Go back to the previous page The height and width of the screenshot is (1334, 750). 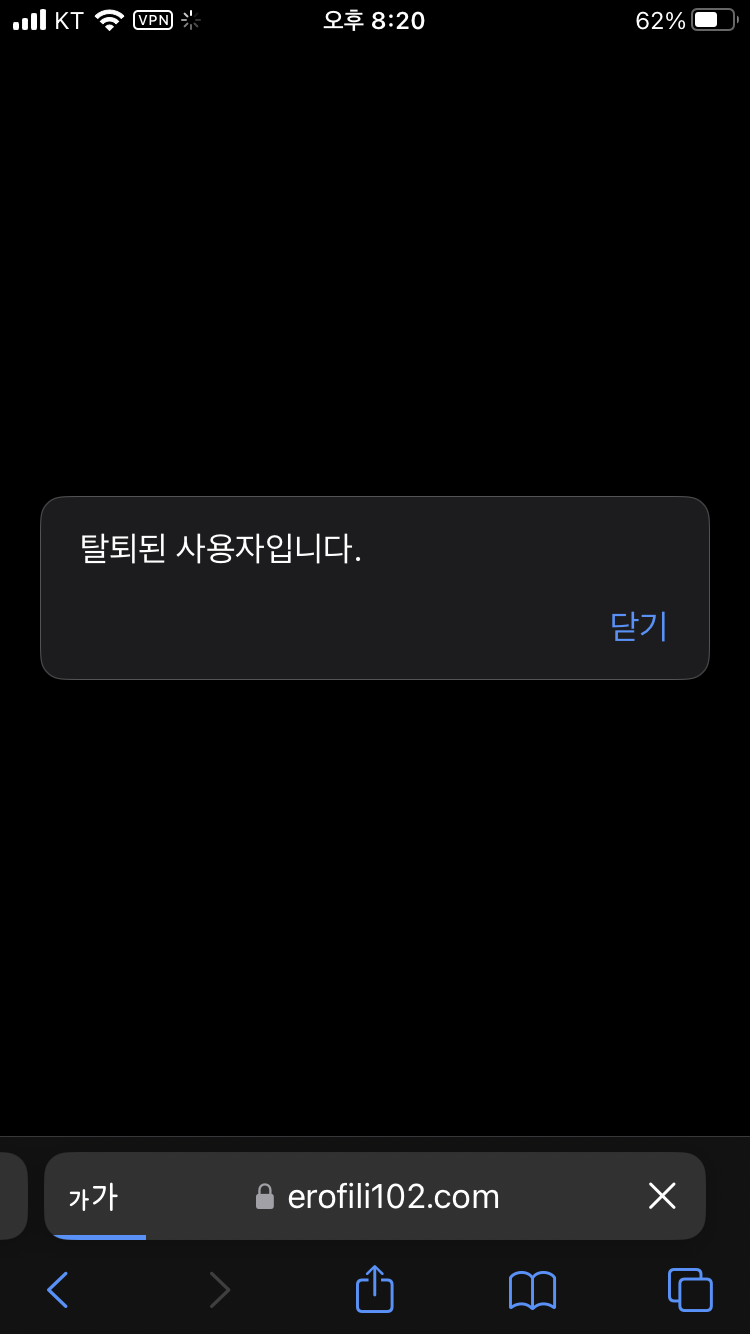(x=58, y=1290)
